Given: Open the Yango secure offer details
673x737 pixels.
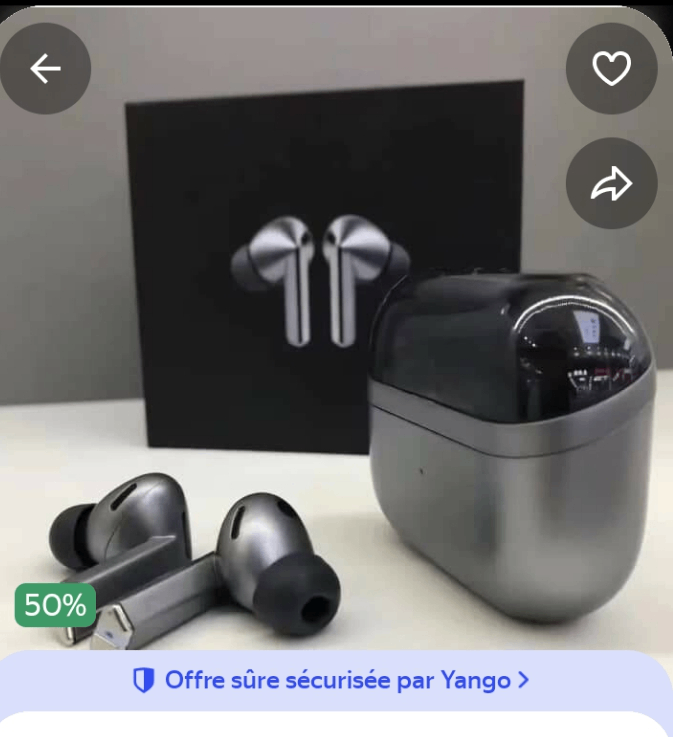Looking at the screenshot, I should [331, 681].
